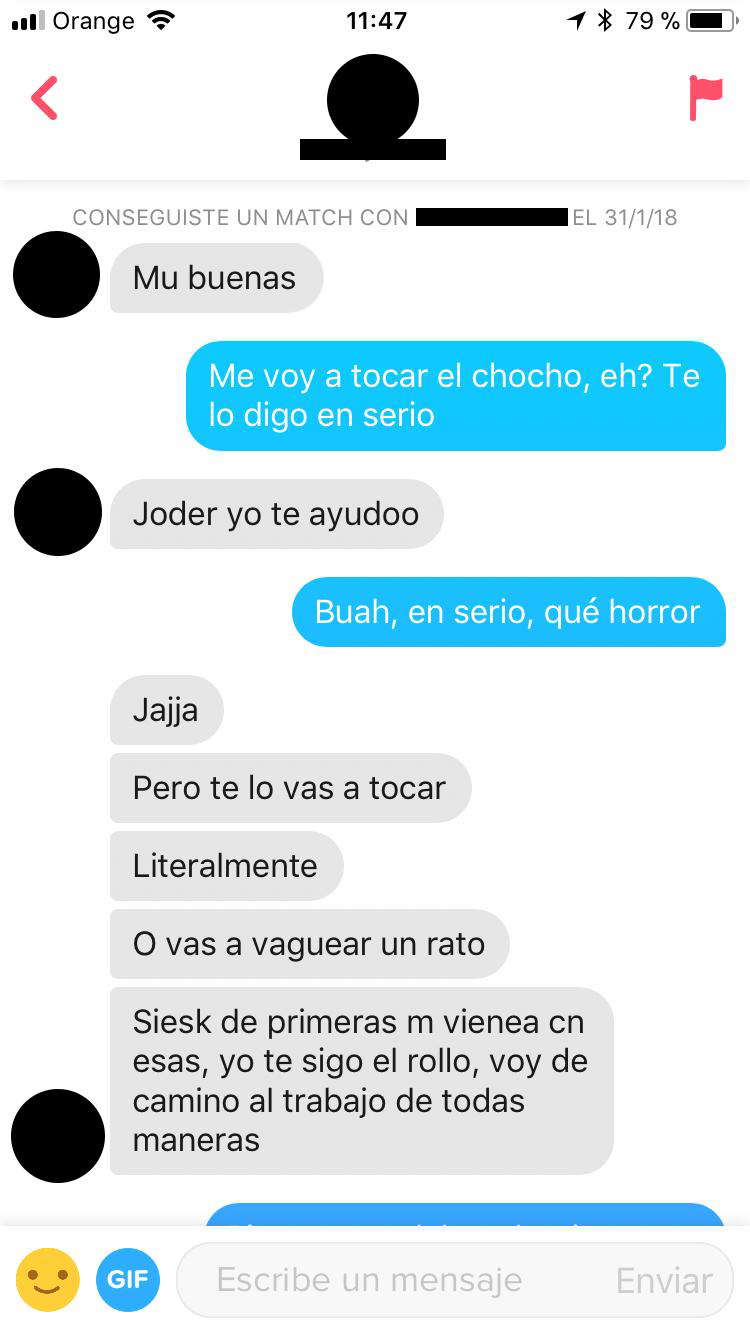Tap the Enviar send button
The image size is (750, 1334).
click(x=664, y=1280)
